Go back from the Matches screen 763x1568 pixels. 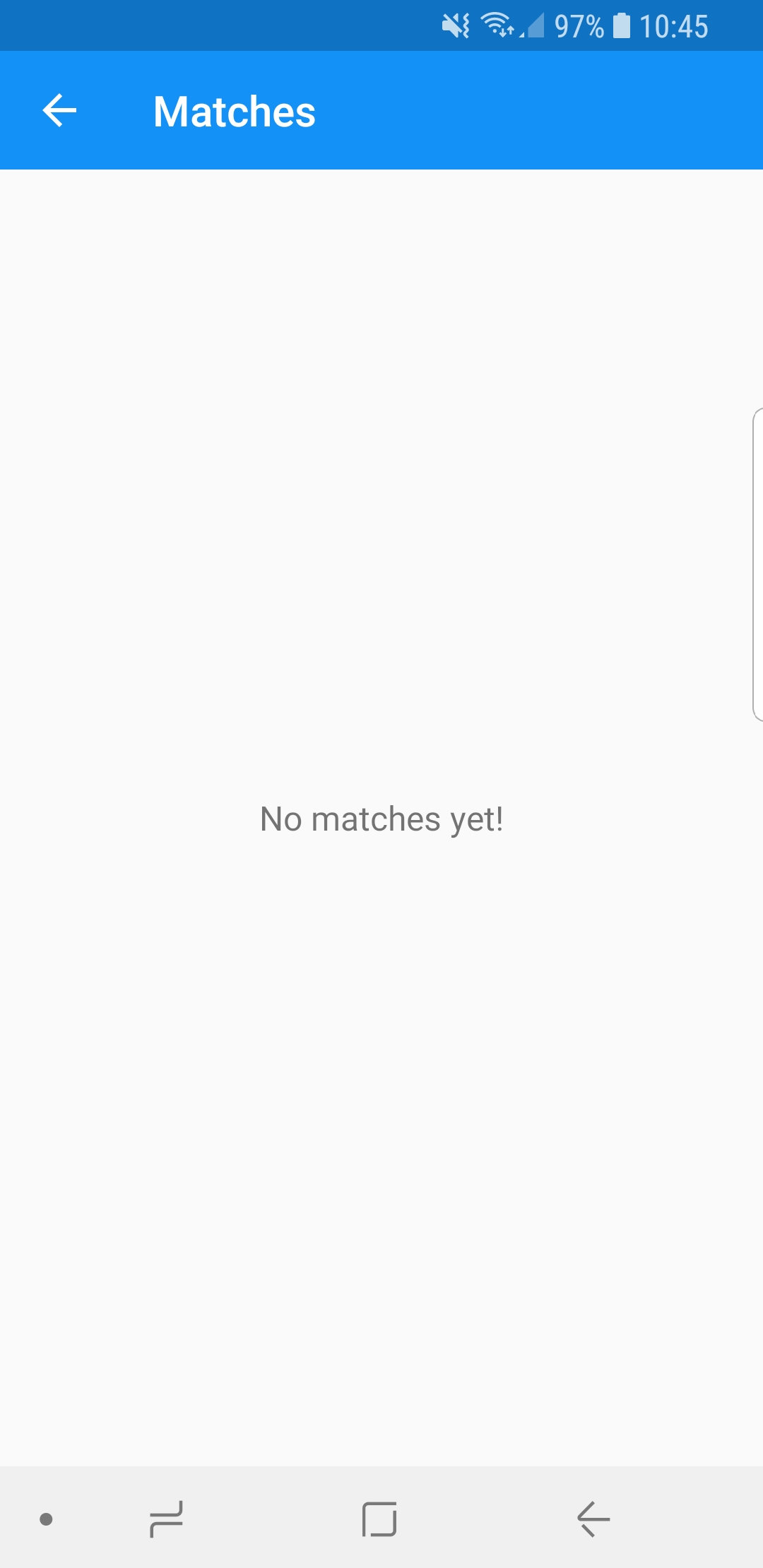point(59,111)
